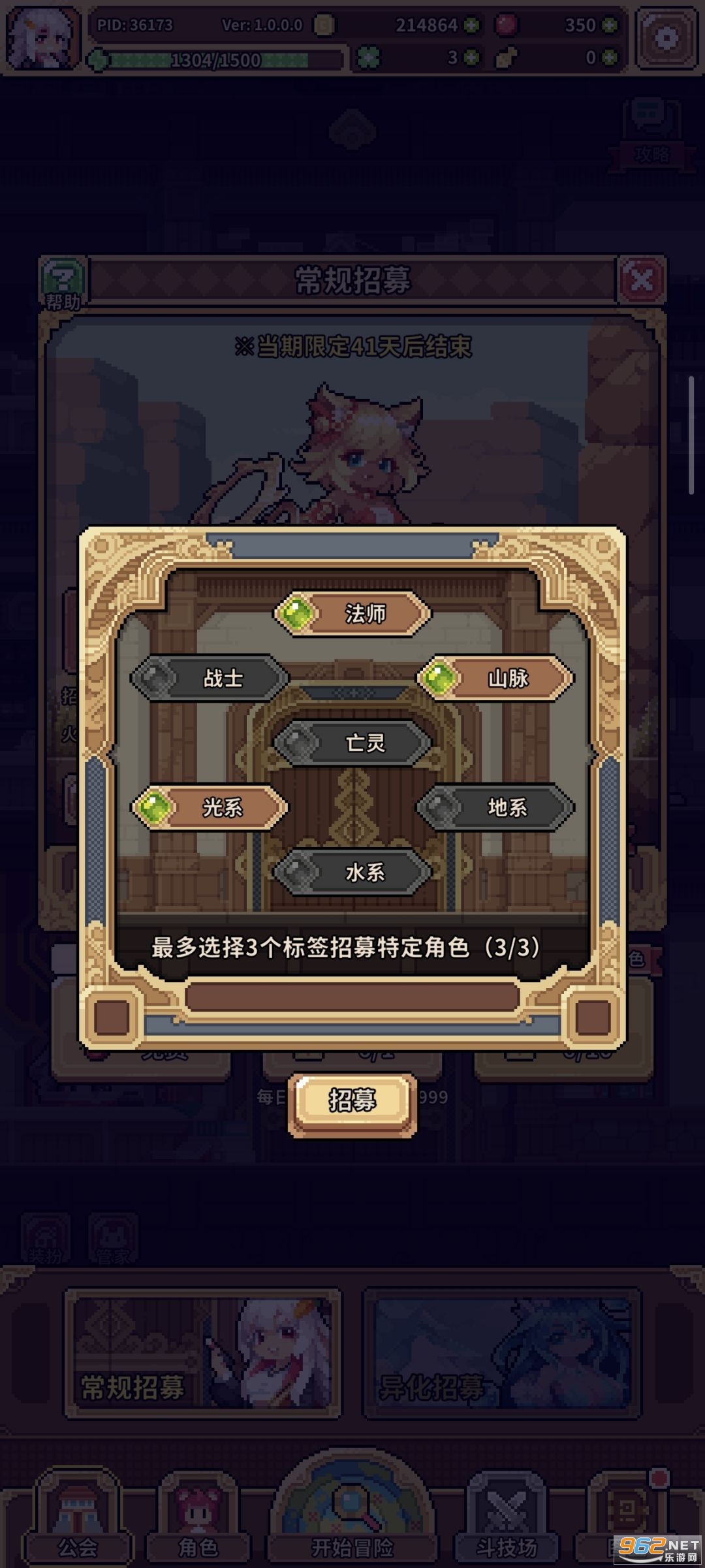
Task: Deselect the 法师 tag
Action: coord(352,613)
